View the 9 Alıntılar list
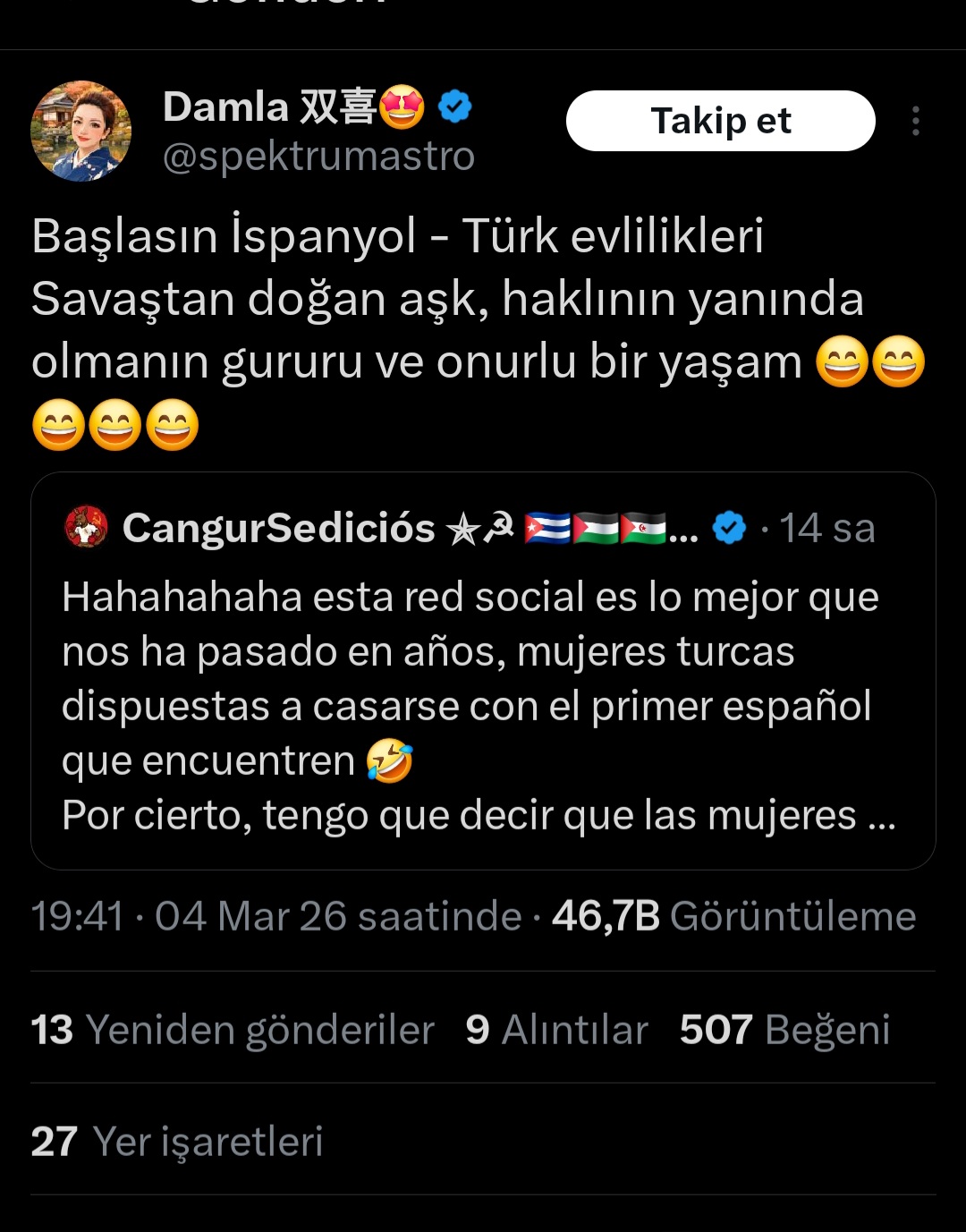The width and height of the screenshot is (966, 1232). tap(556, 1030)
